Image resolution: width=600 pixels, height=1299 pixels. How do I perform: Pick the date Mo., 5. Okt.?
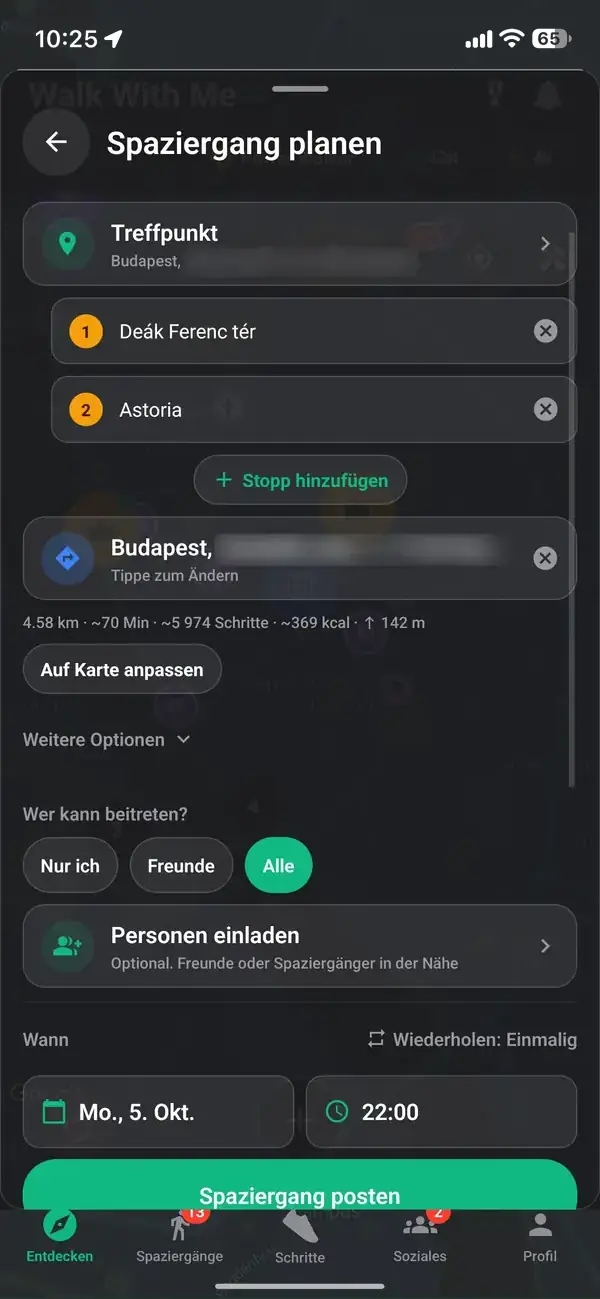point(158,1112)
